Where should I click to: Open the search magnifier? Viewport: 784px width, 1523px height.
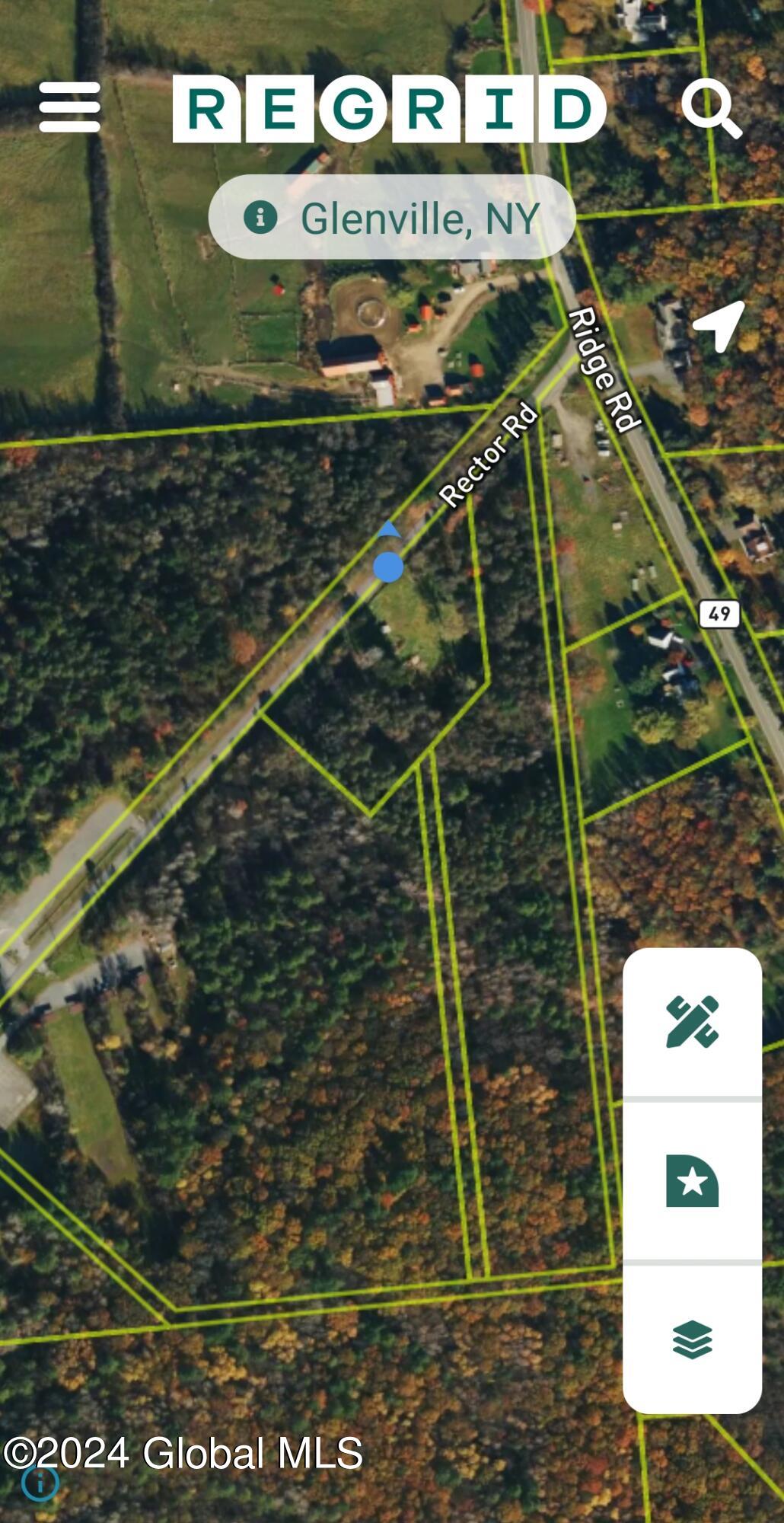click(x=711, y=109)
